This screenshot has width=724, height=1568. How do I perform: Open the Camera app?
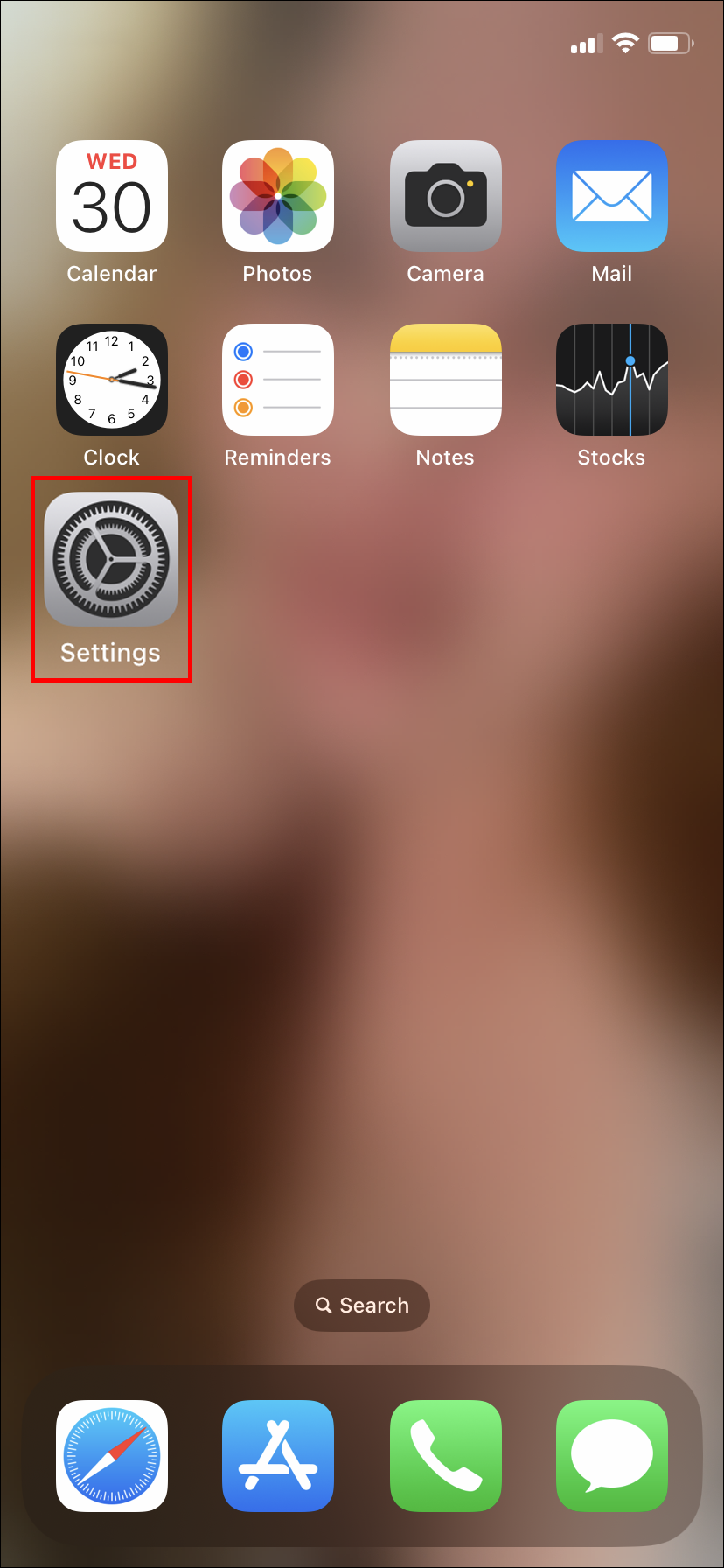[445, 196]
